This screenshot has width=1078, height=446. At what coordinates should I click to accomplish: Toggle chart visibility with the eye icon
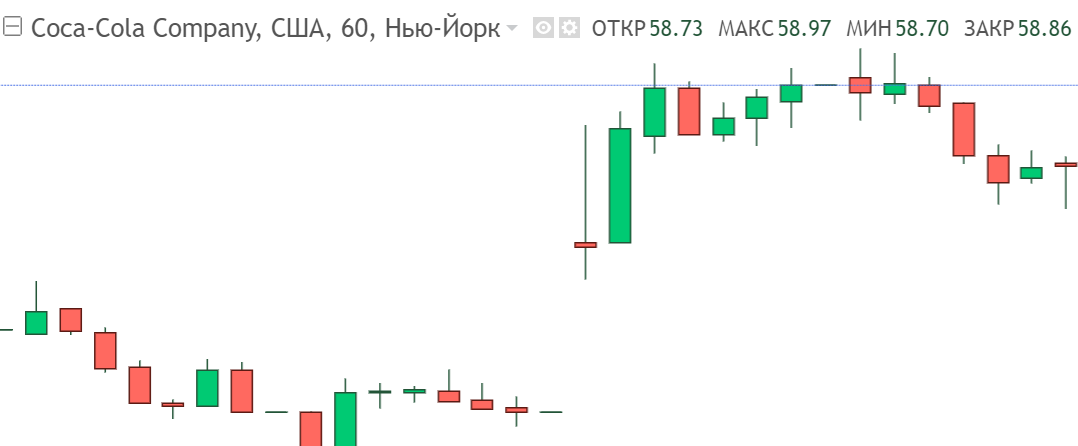tap(543, 29)
